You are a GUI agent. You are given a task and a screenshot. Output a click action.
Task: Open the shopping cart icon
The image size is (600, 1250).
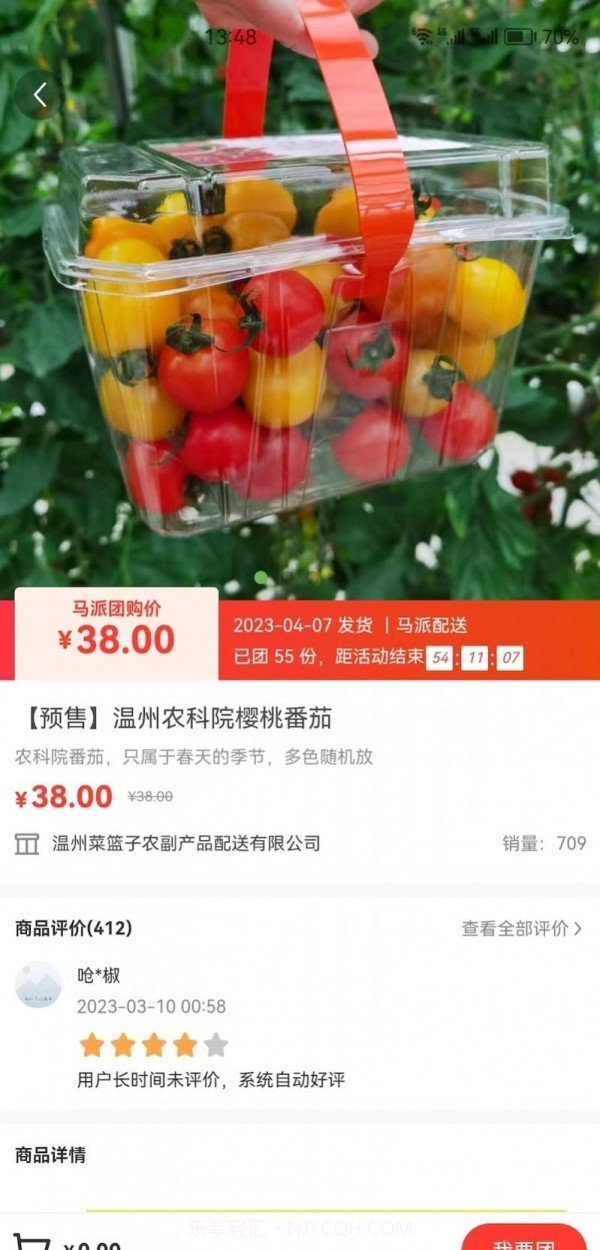(x=32, y=1243)
